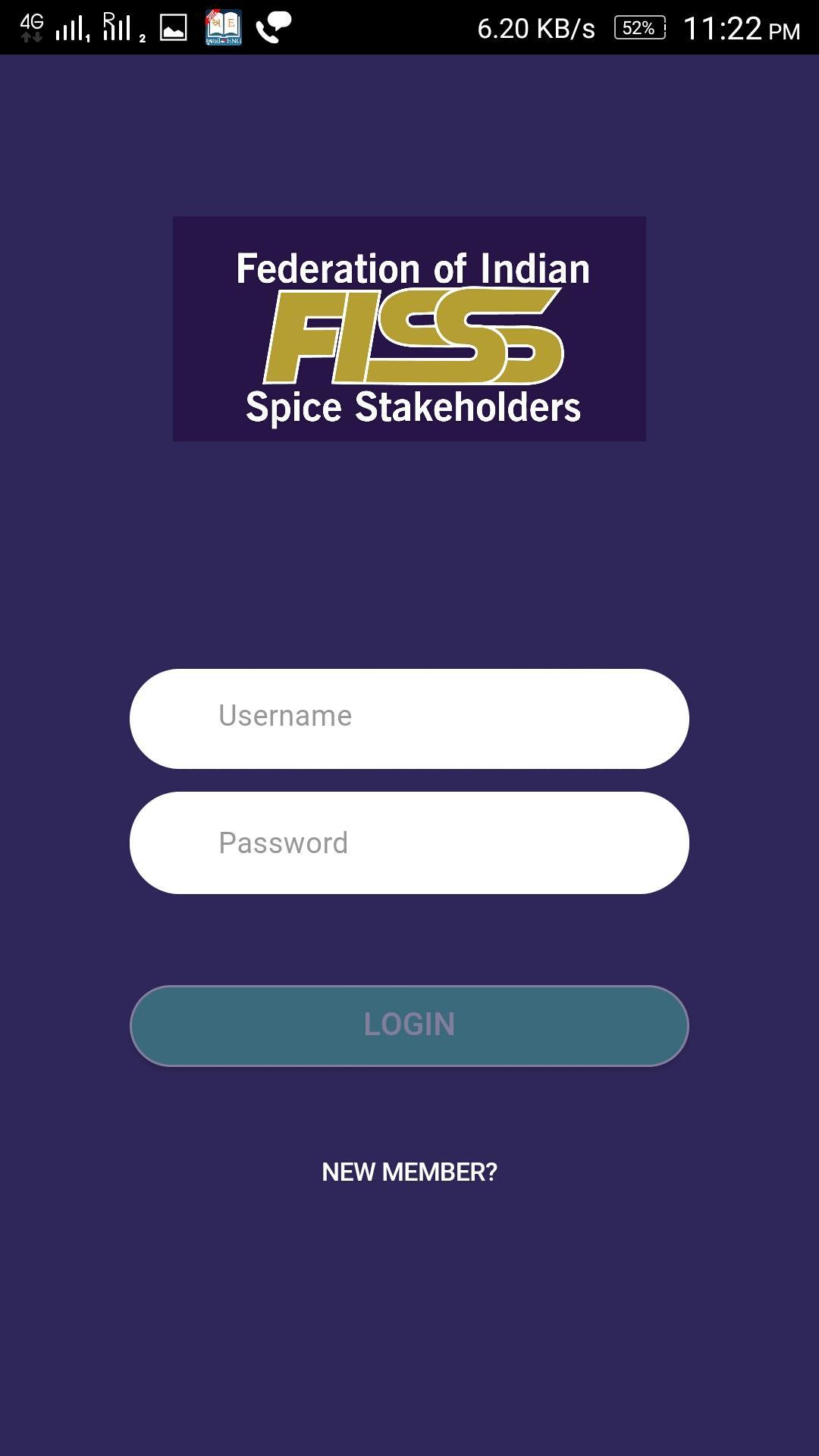Hit the LOGIN button

point(409,1025)
